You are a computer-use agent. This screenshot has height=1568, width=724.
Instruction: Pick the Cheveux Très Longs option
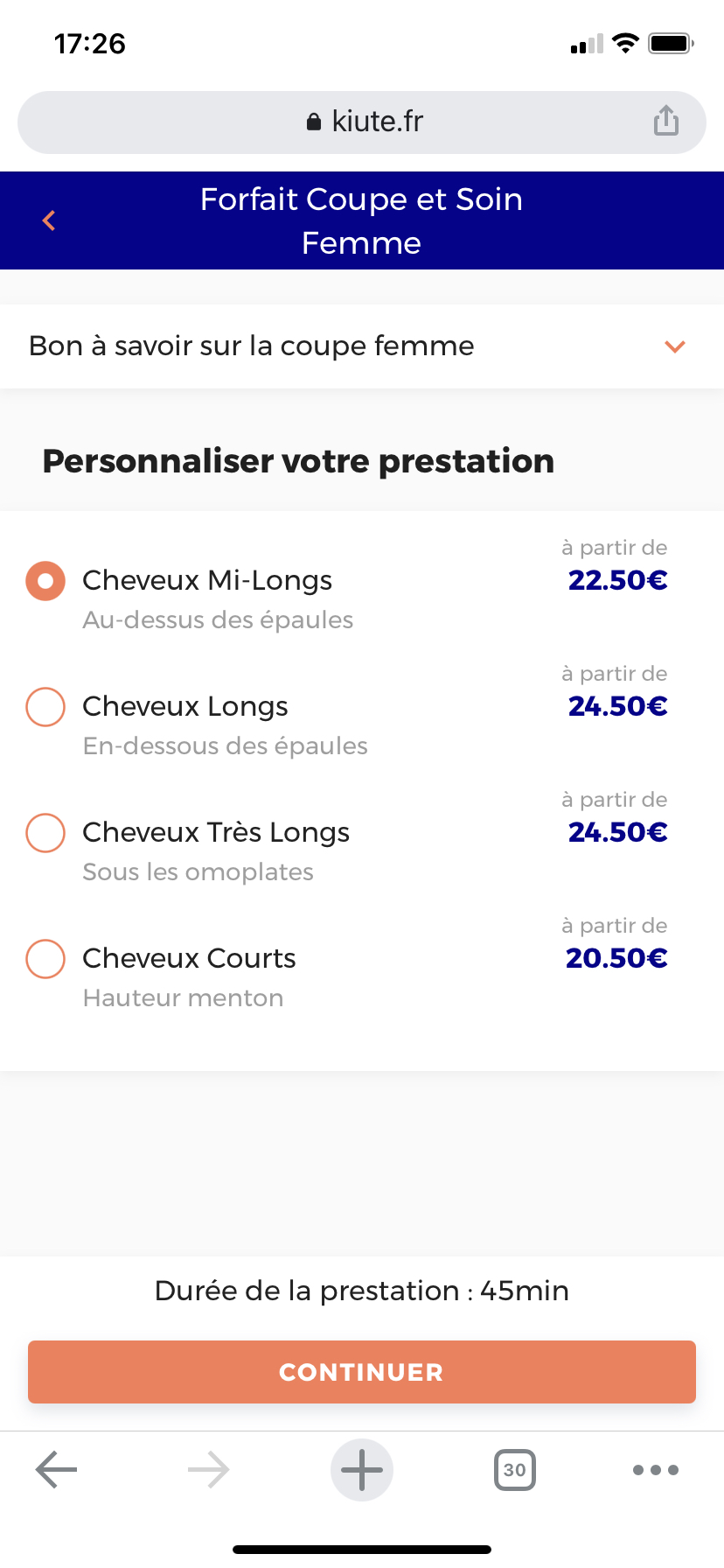(x=45, y=833)
